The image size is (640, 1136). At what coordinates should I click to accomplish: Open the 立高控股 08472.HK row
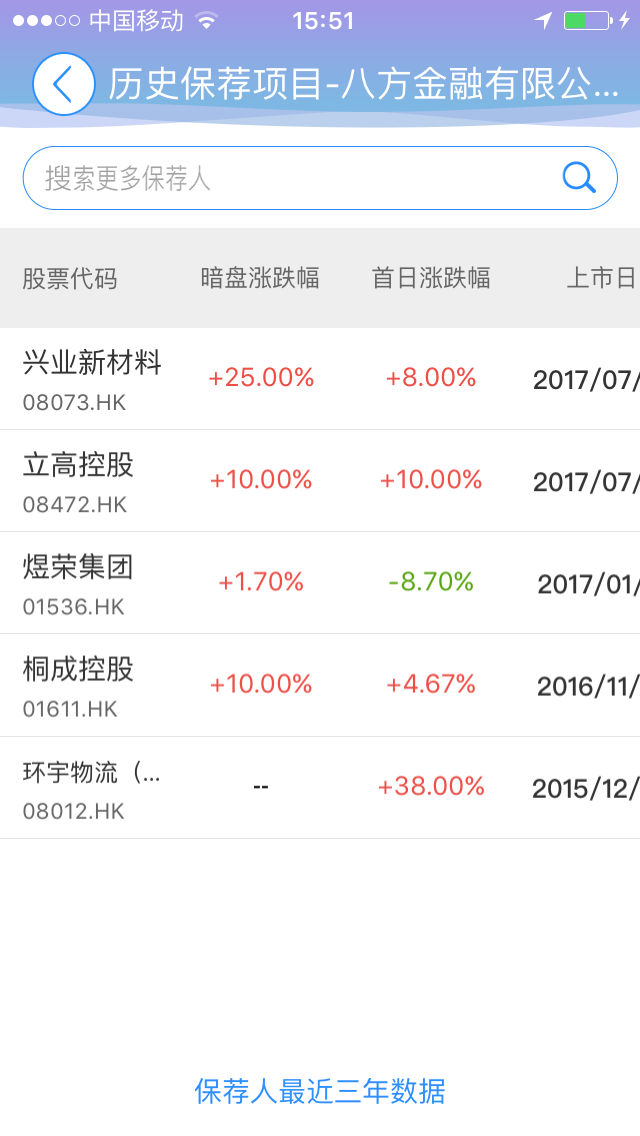point(320,481)
